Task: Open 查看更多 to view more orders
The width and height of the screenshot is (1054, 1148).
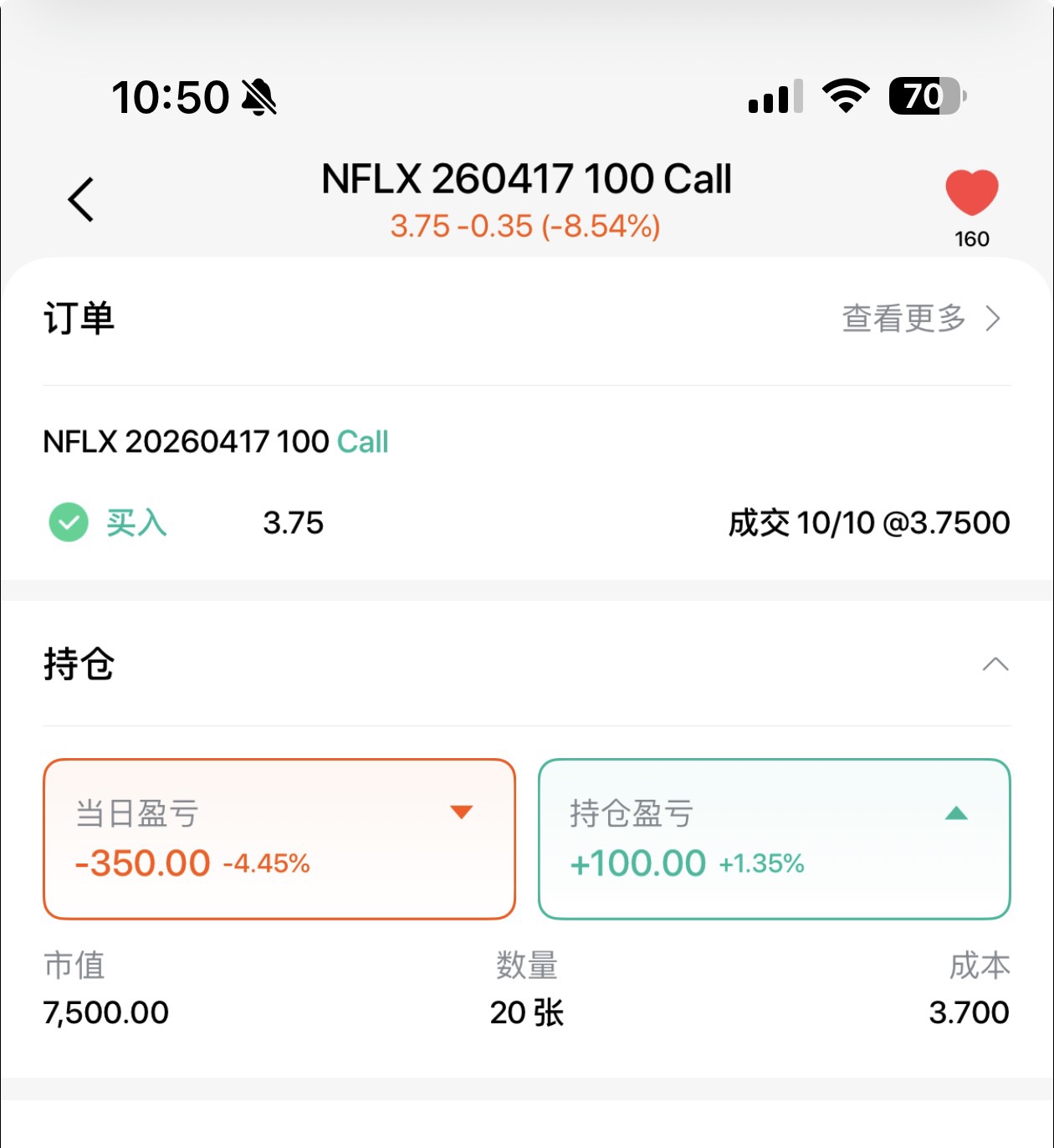Action: (x=920, y=319)
